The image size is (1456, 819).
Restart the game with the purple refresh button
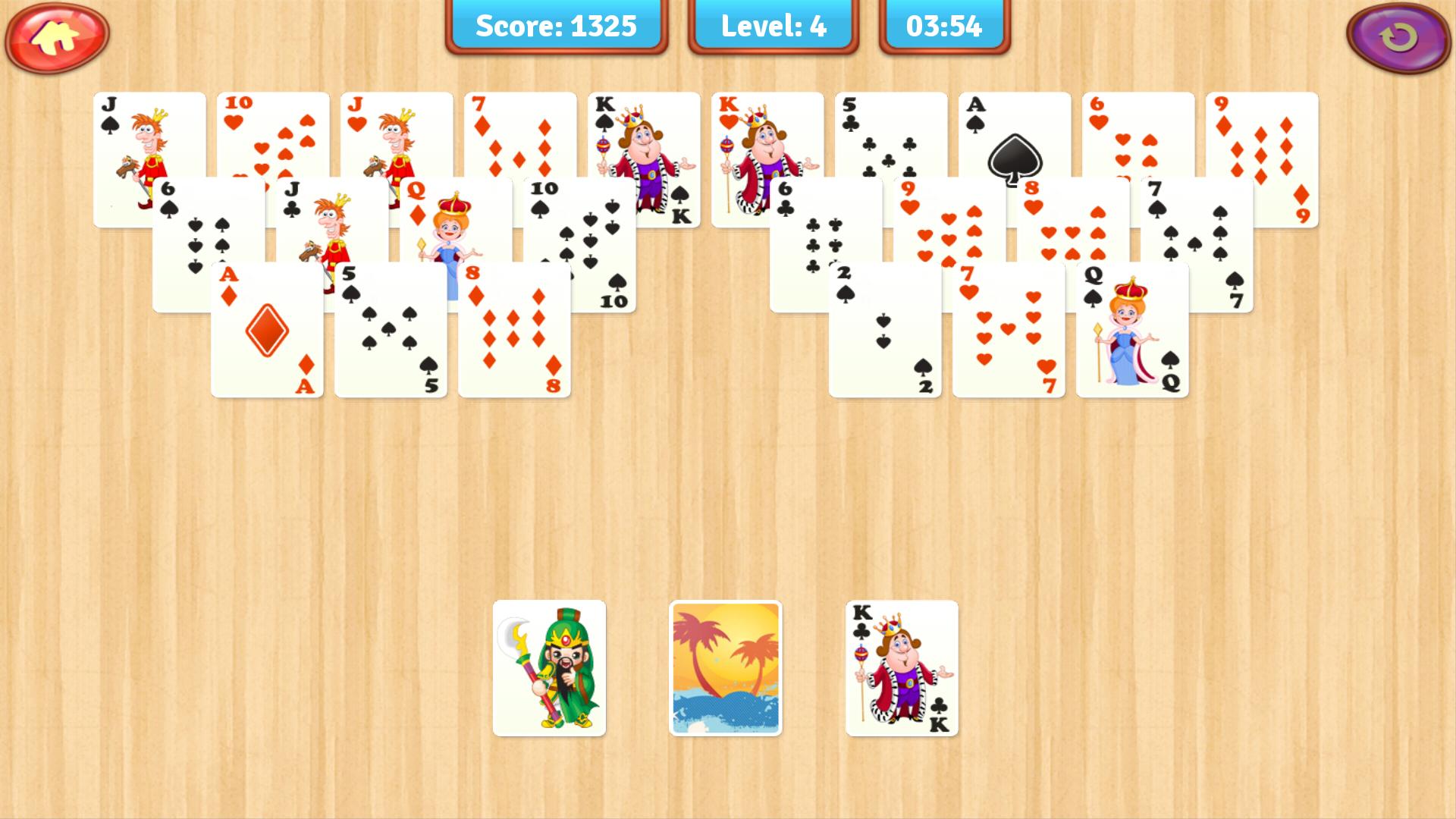coord(1398,37)
